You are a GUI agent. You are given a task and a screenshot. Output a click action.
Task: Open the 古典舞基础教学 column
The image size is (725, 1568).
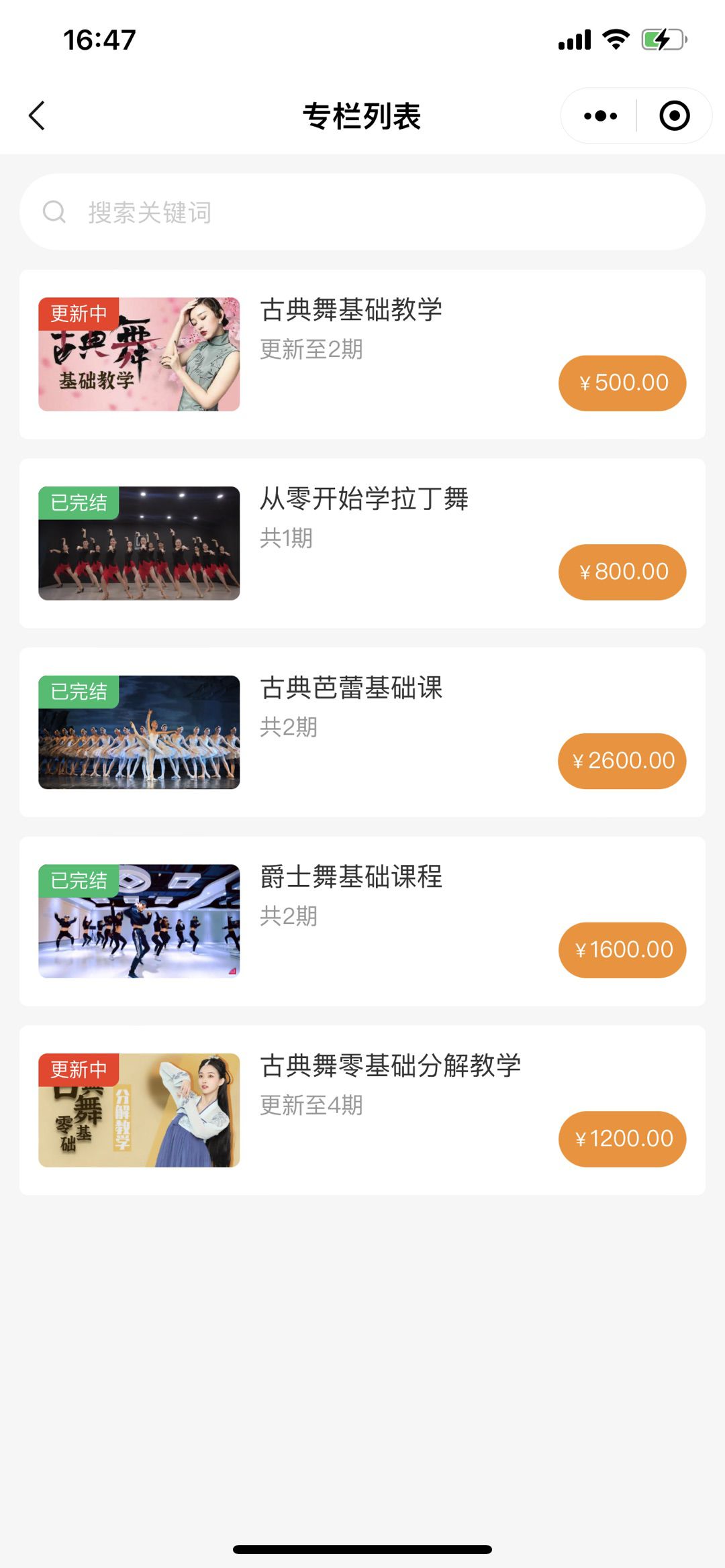(351, 311)
